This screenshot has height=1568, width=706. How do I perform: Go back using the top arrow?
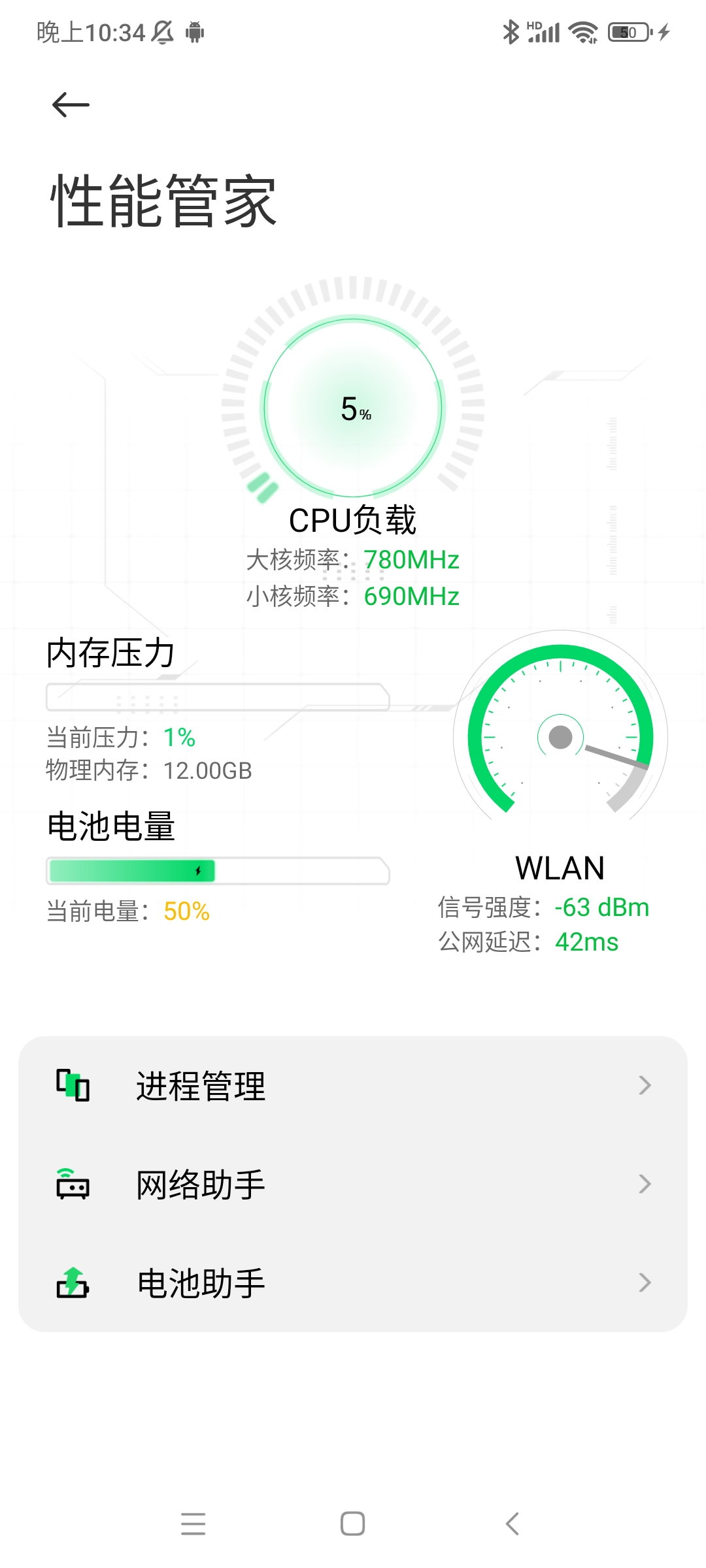tap(71, 105)
